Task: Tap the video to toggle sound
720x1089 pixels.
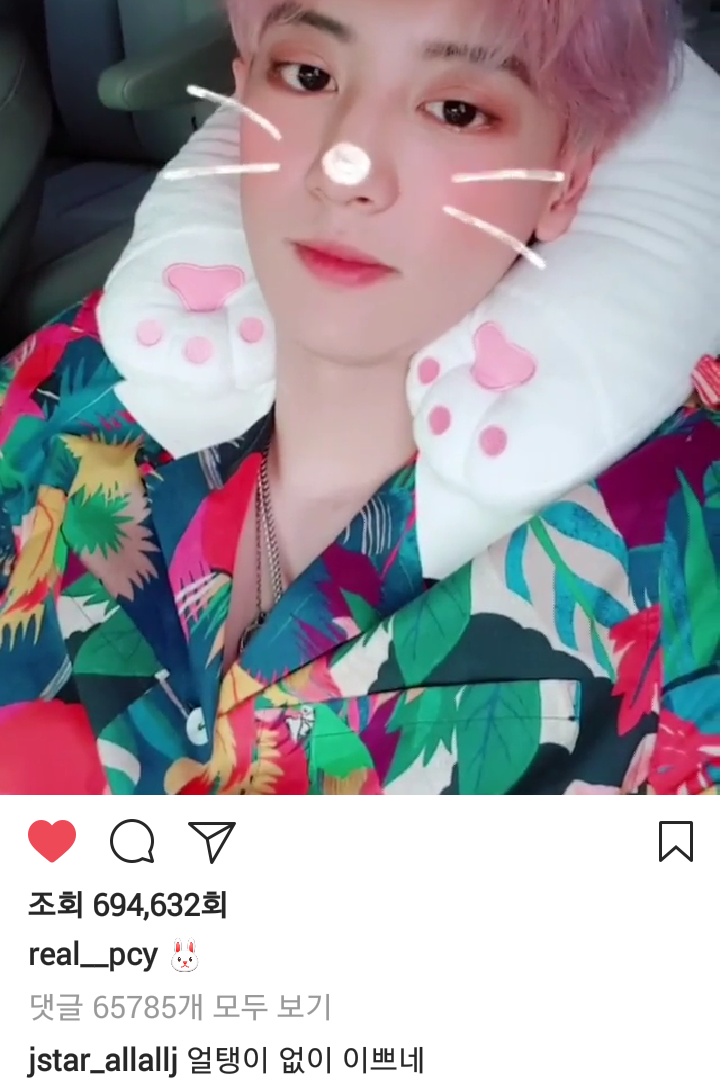Action: [360, 400]
